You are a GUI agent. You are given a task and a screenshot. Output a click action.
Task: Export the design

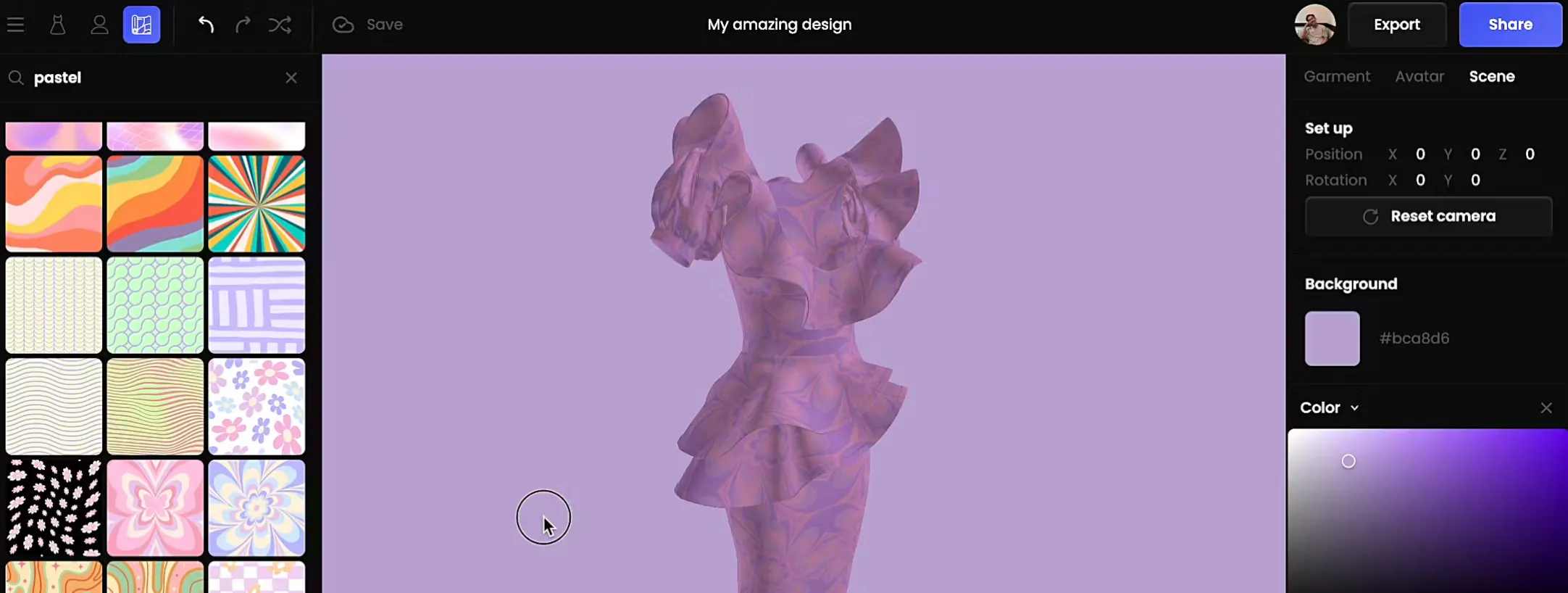coord(1397,25)
